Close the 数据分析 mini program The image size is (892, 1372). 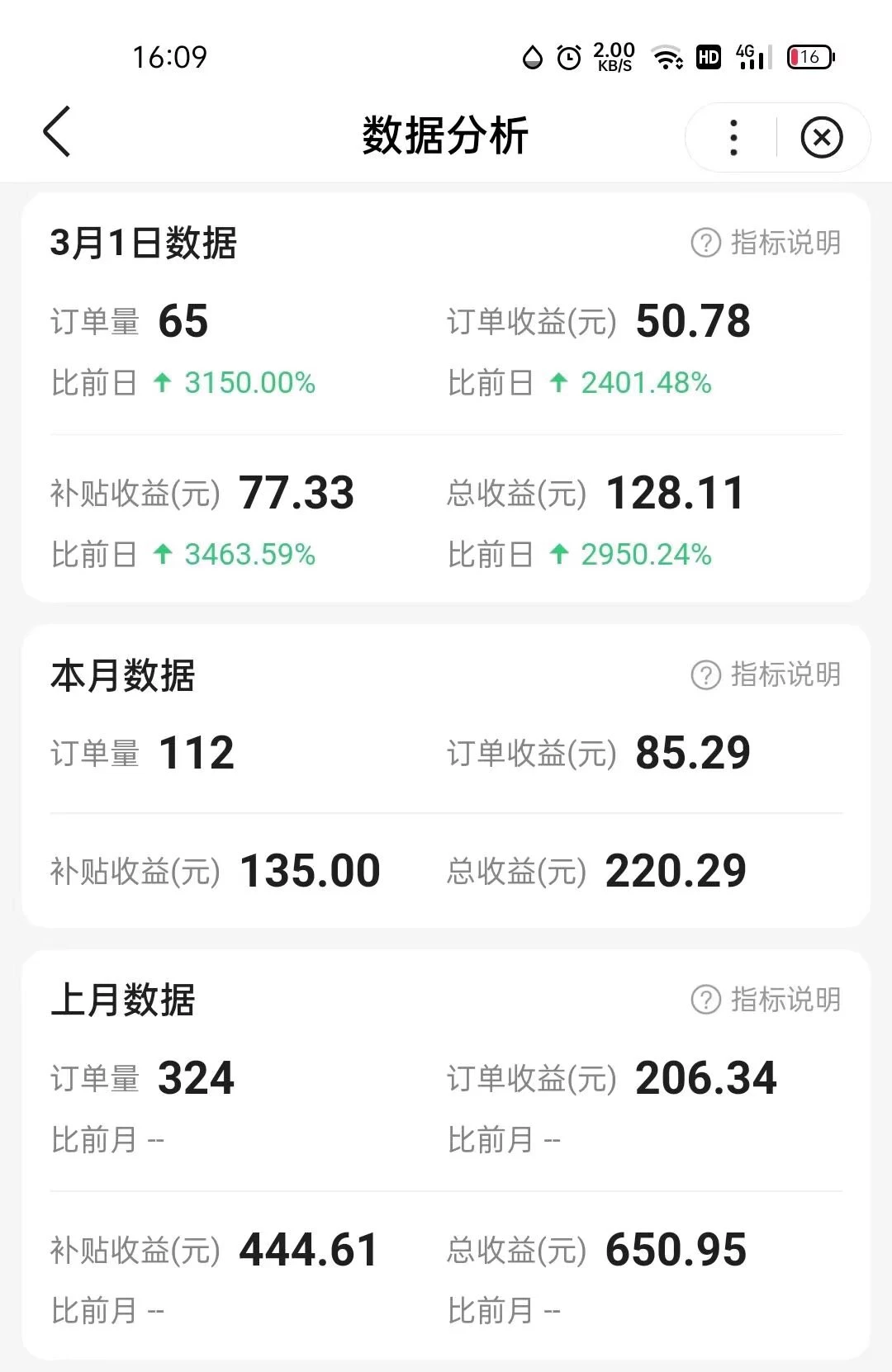coord(821,138)
